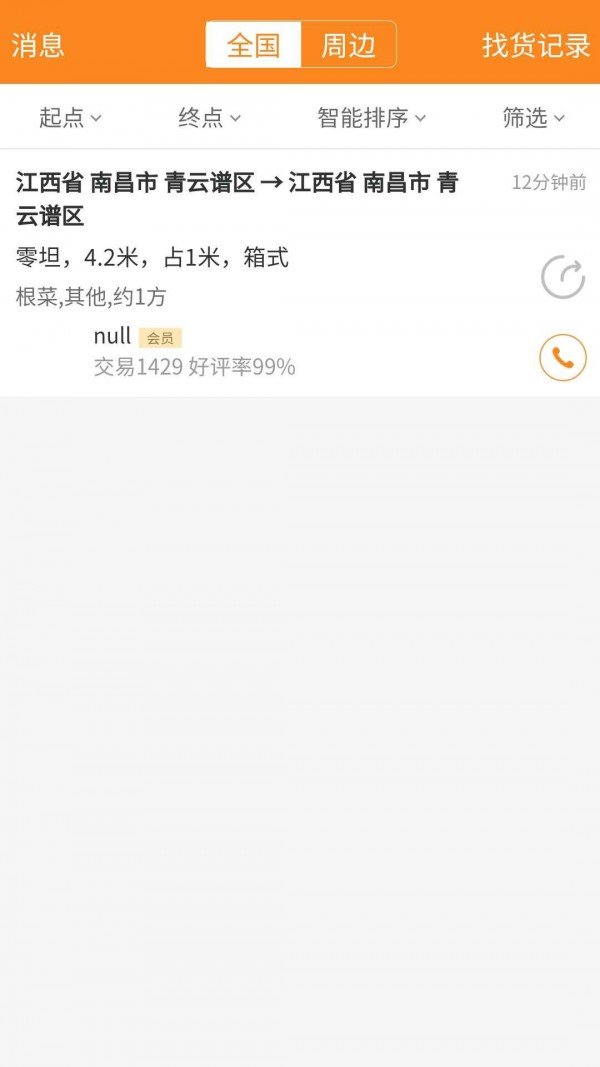The height and width of the screenshot is (1067, 600).
Task: Share the 根菜 cargo listing
Action: point(563,278)
